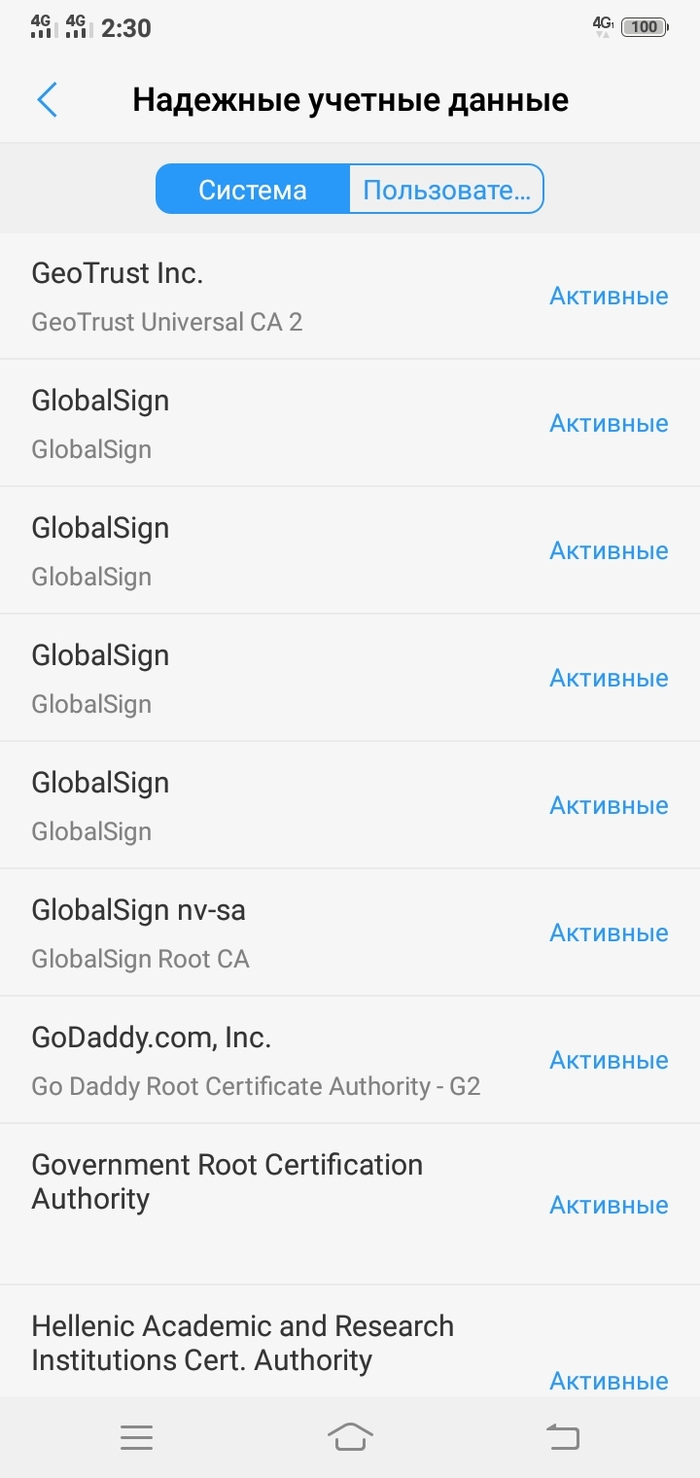Image resolution: width=700 pixels, height=1478 pixels.
Task: Go back from trusted credentials screen
Action: (47, 100)
